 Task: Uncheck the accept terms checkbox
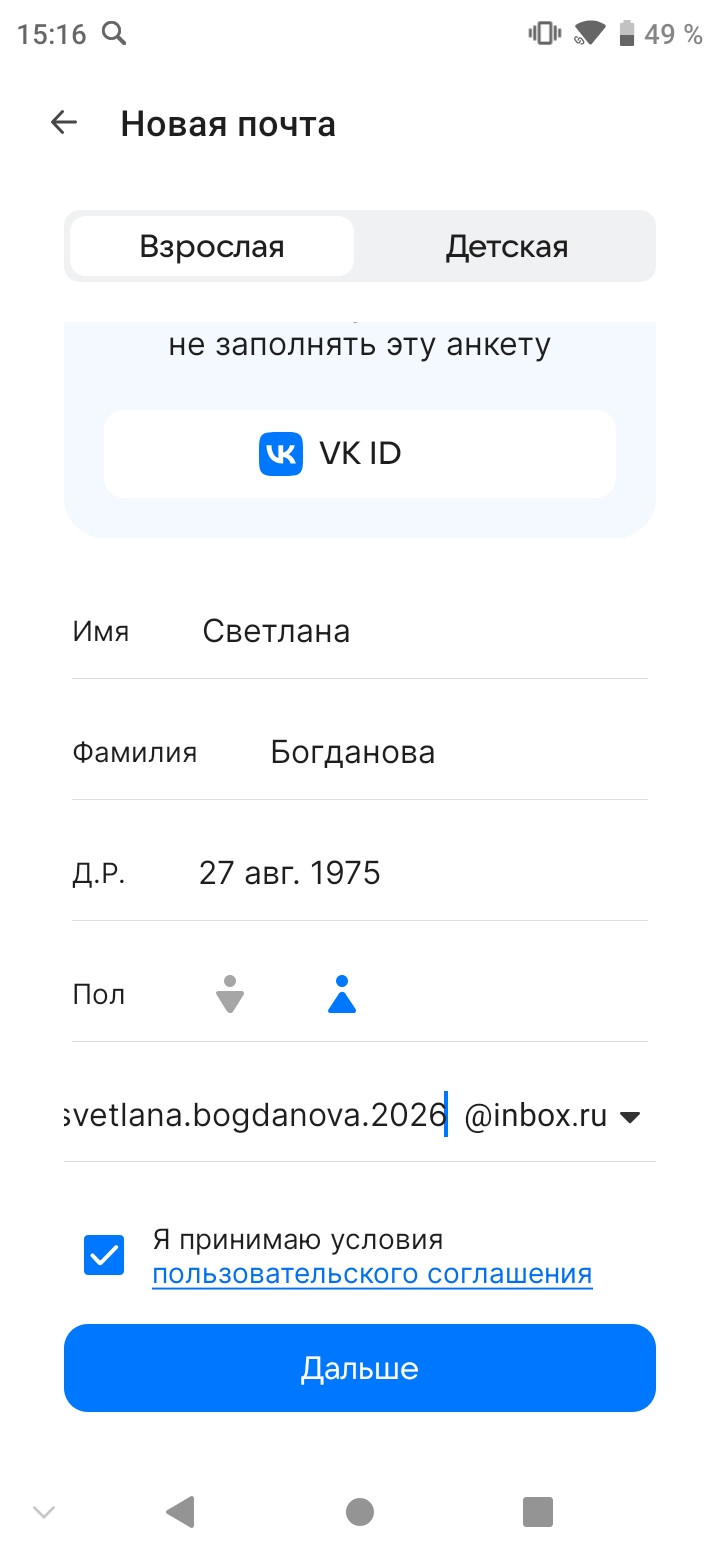[104, 1255]
